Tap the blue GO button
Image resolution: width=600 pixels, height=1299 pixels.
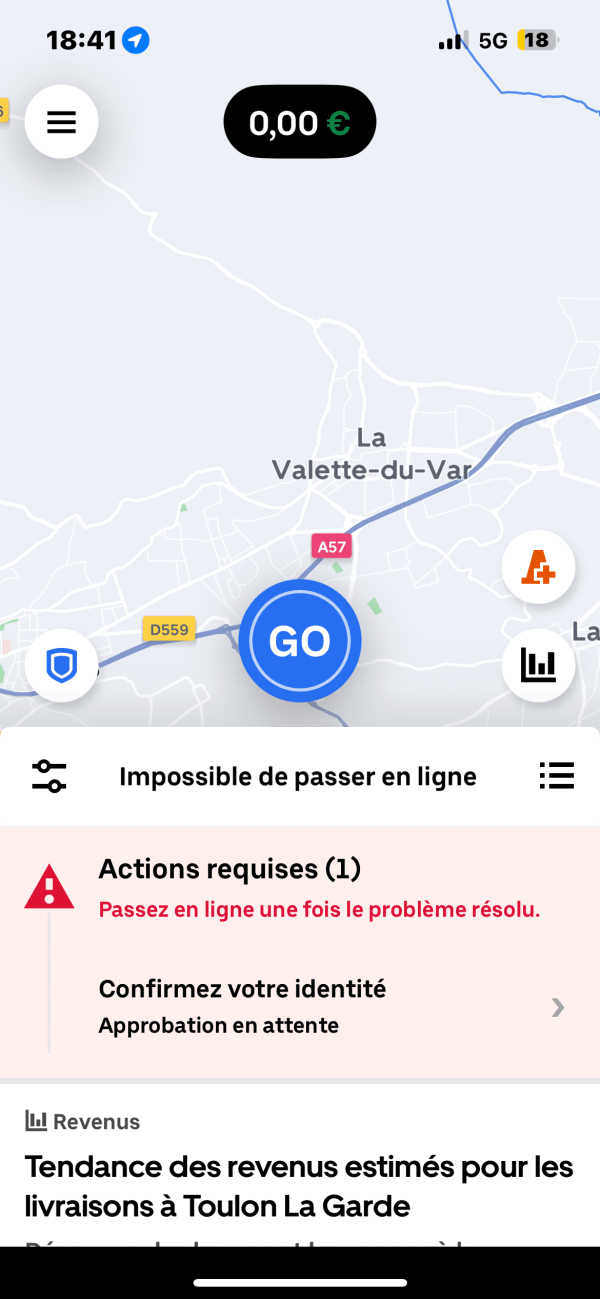click(x=300, y=641)
